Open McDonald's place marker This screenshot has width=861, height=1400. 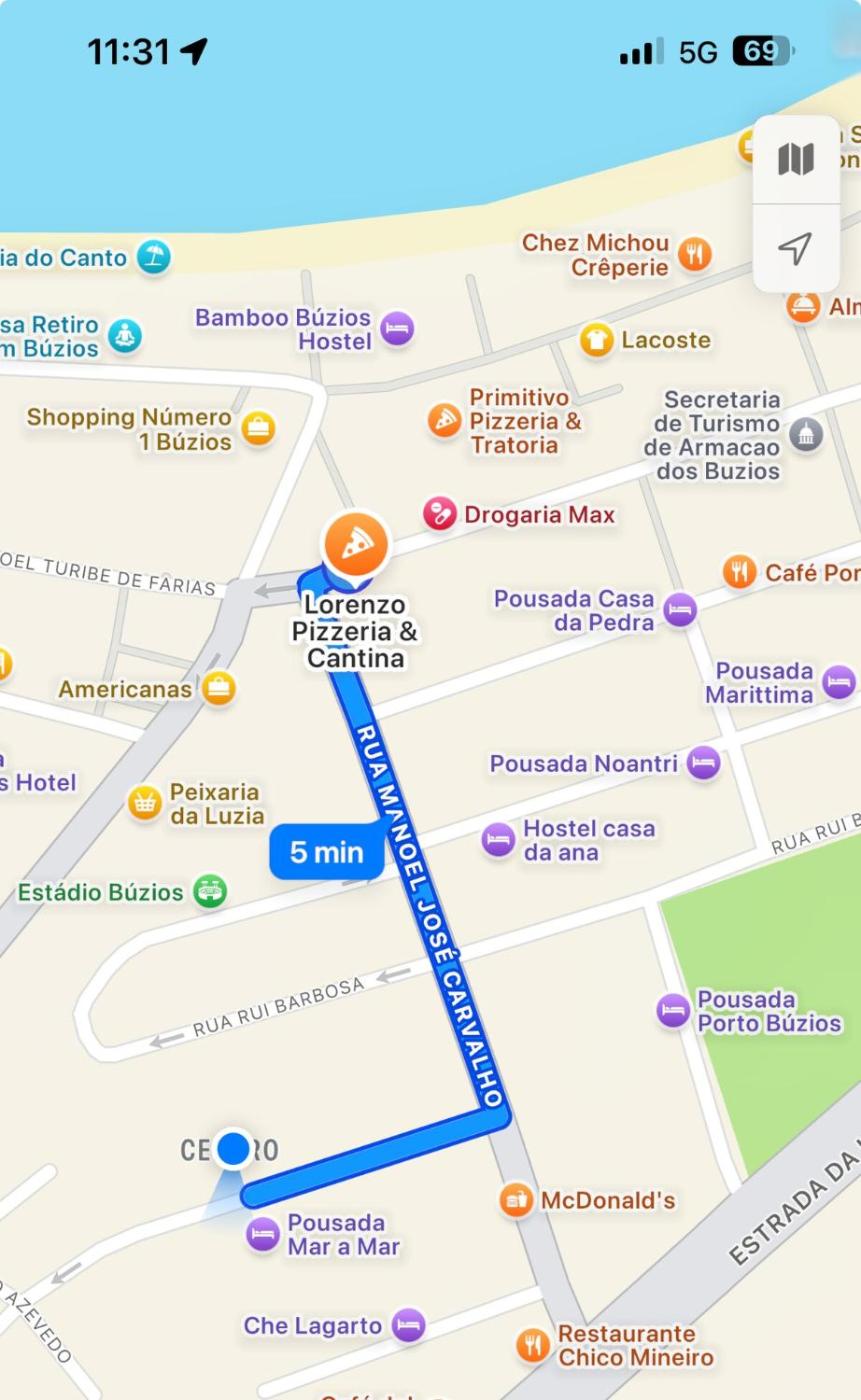pos(516,1199)
